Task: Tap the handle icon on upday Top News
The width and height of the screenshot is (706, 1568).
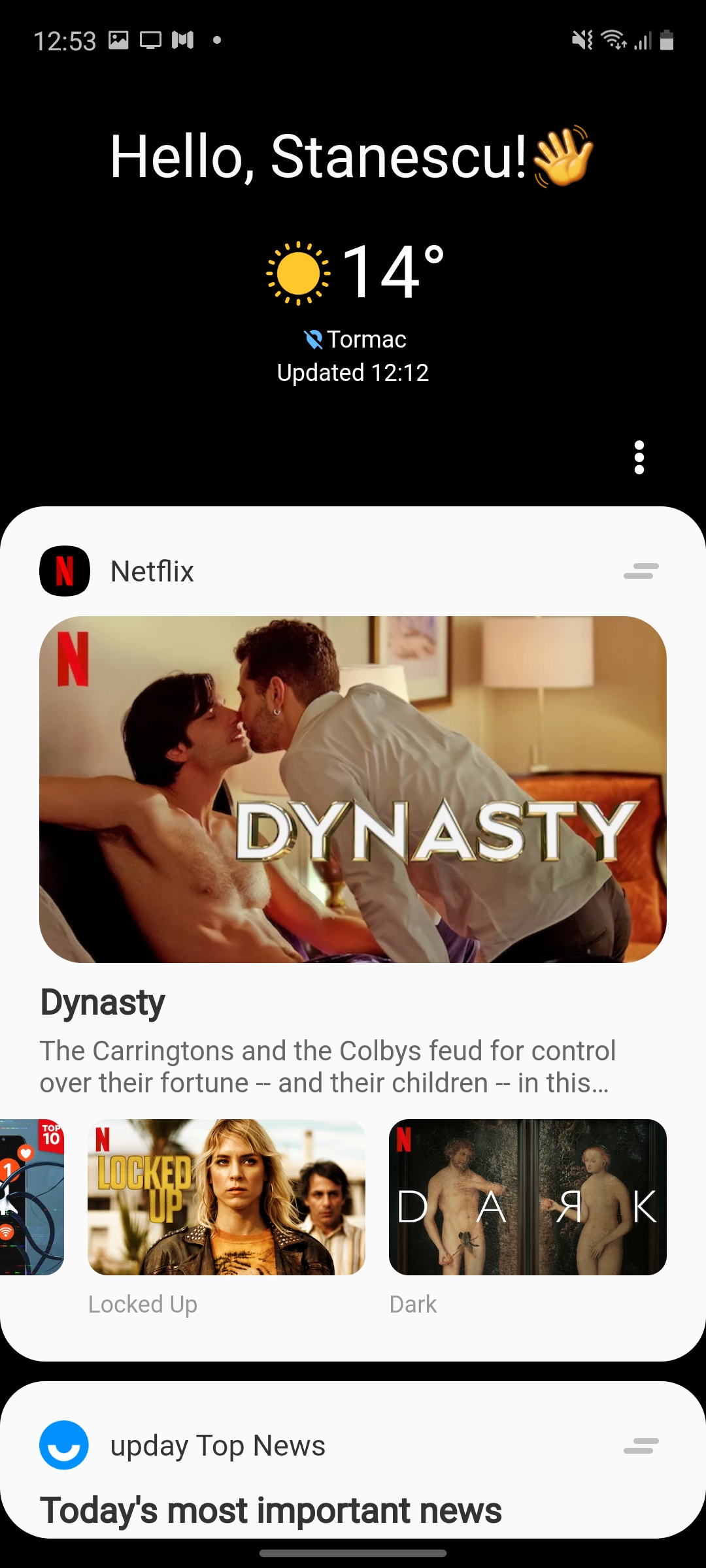Action: coord(641,1446)
